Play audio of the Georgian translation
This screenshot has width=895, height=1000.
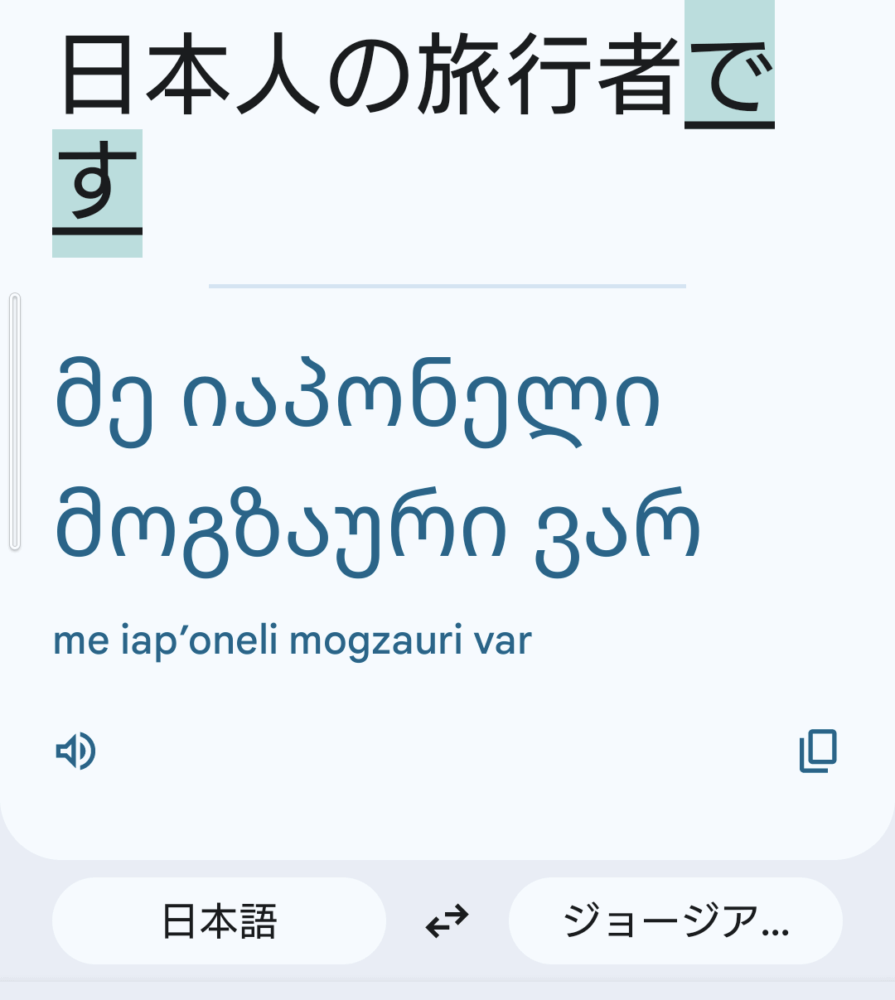75,751
